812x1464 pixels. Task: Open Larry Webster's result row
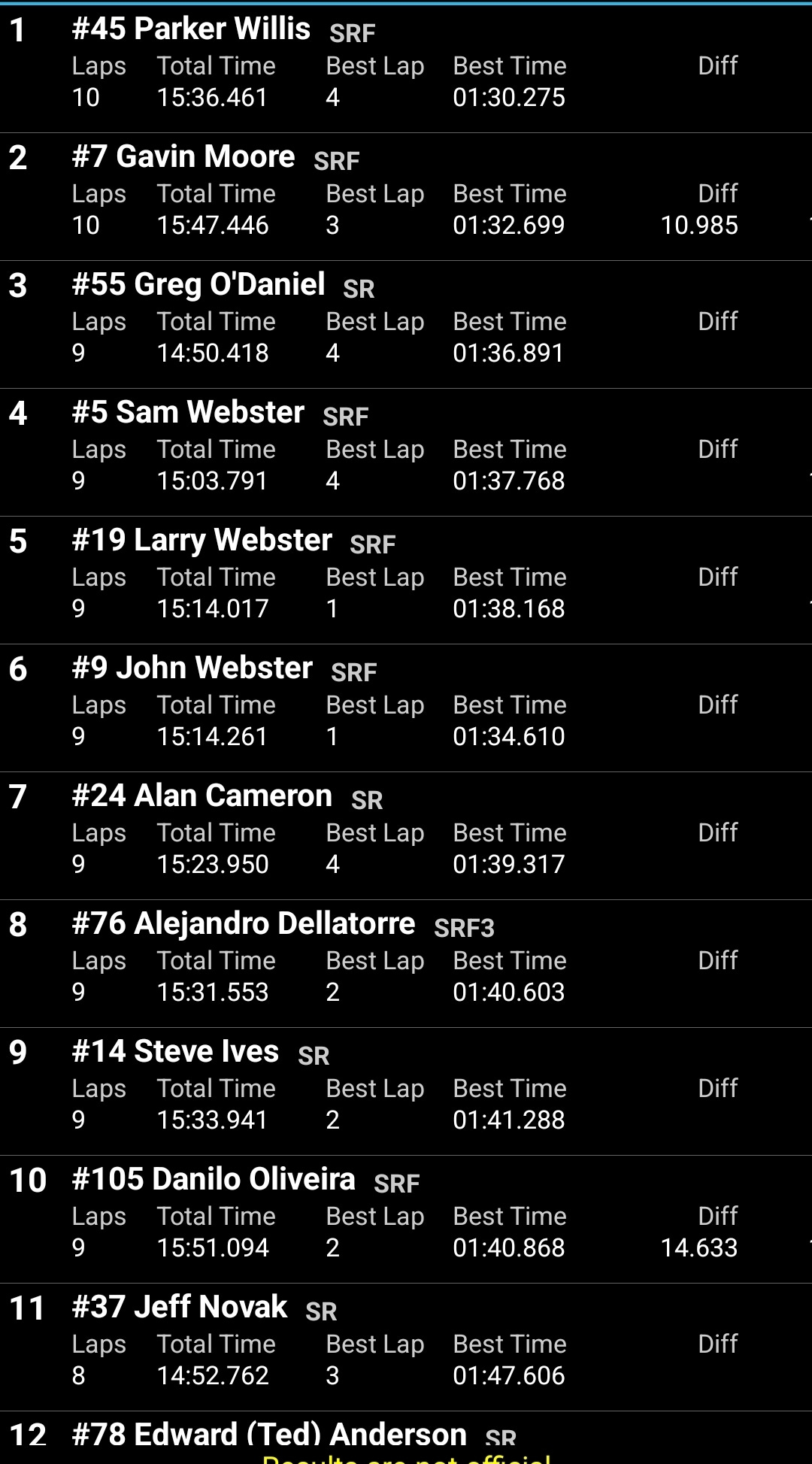406,580
